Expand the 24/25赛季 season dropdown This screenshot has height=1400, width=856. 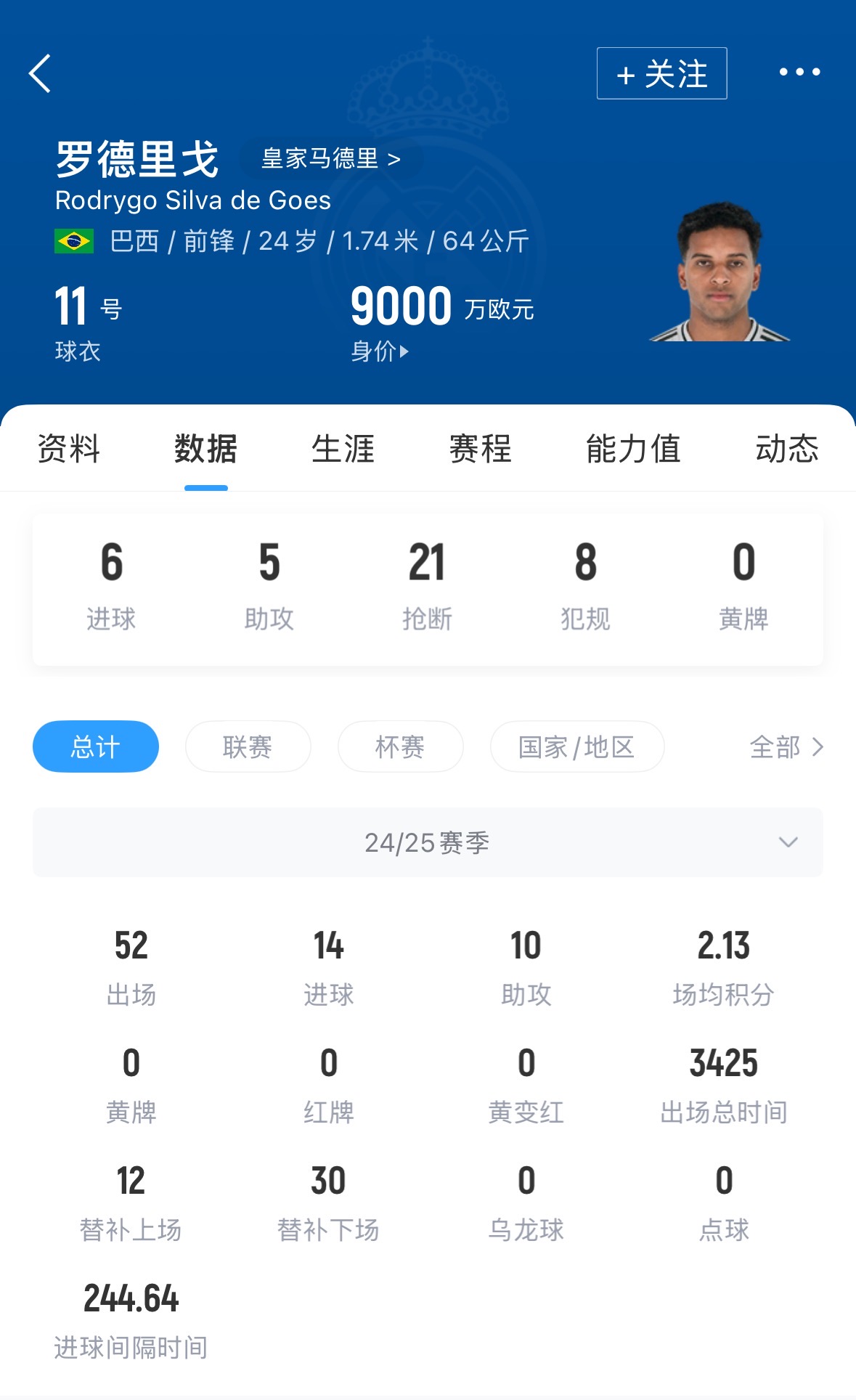pyautogui.click(x=428, y=842)
